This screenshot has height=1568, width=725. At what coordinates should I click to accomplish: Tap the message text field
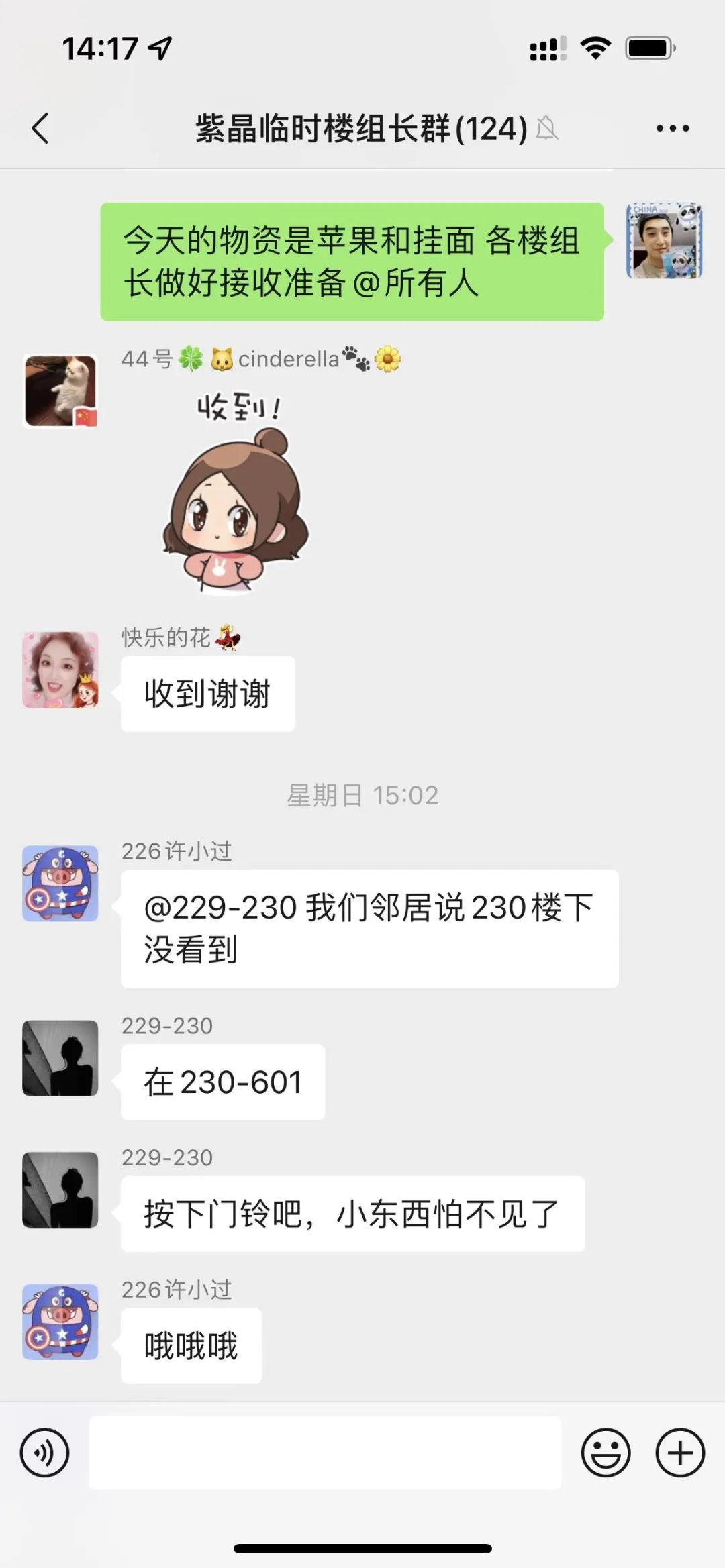pyautogui.click(x=325, y=1453)
